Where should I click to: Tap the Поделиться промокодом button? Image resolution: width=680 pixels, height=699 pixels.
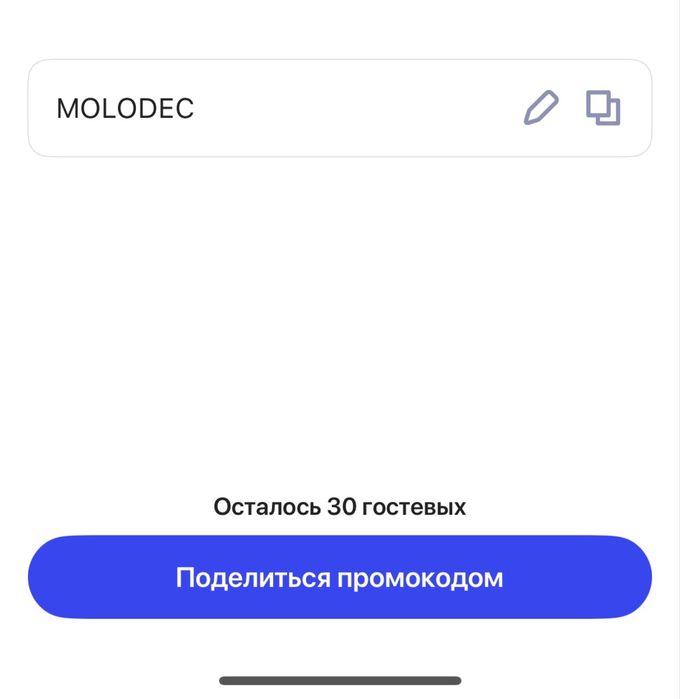coord(340,577)
